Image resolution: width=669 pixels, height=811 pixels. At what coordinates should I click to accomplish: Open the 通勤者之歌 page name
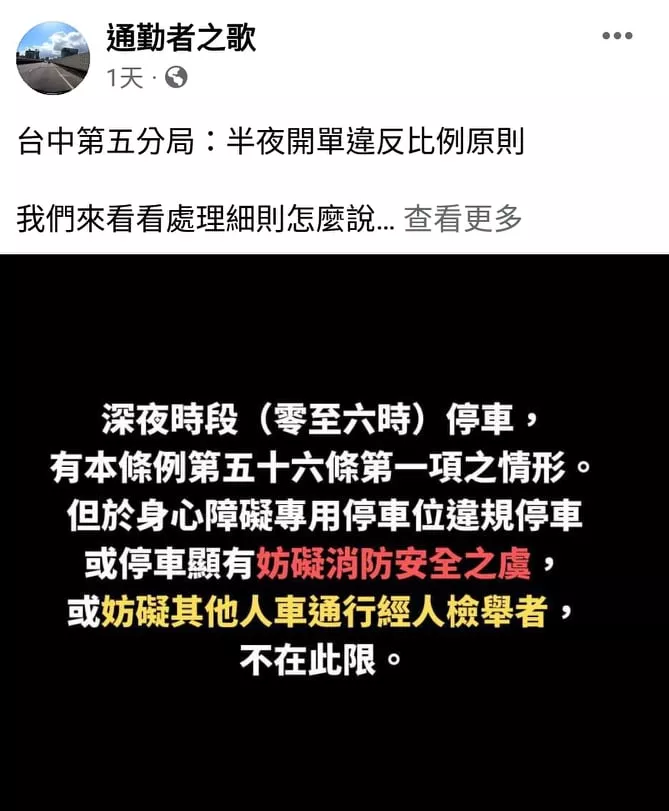(x=181, y=38)
